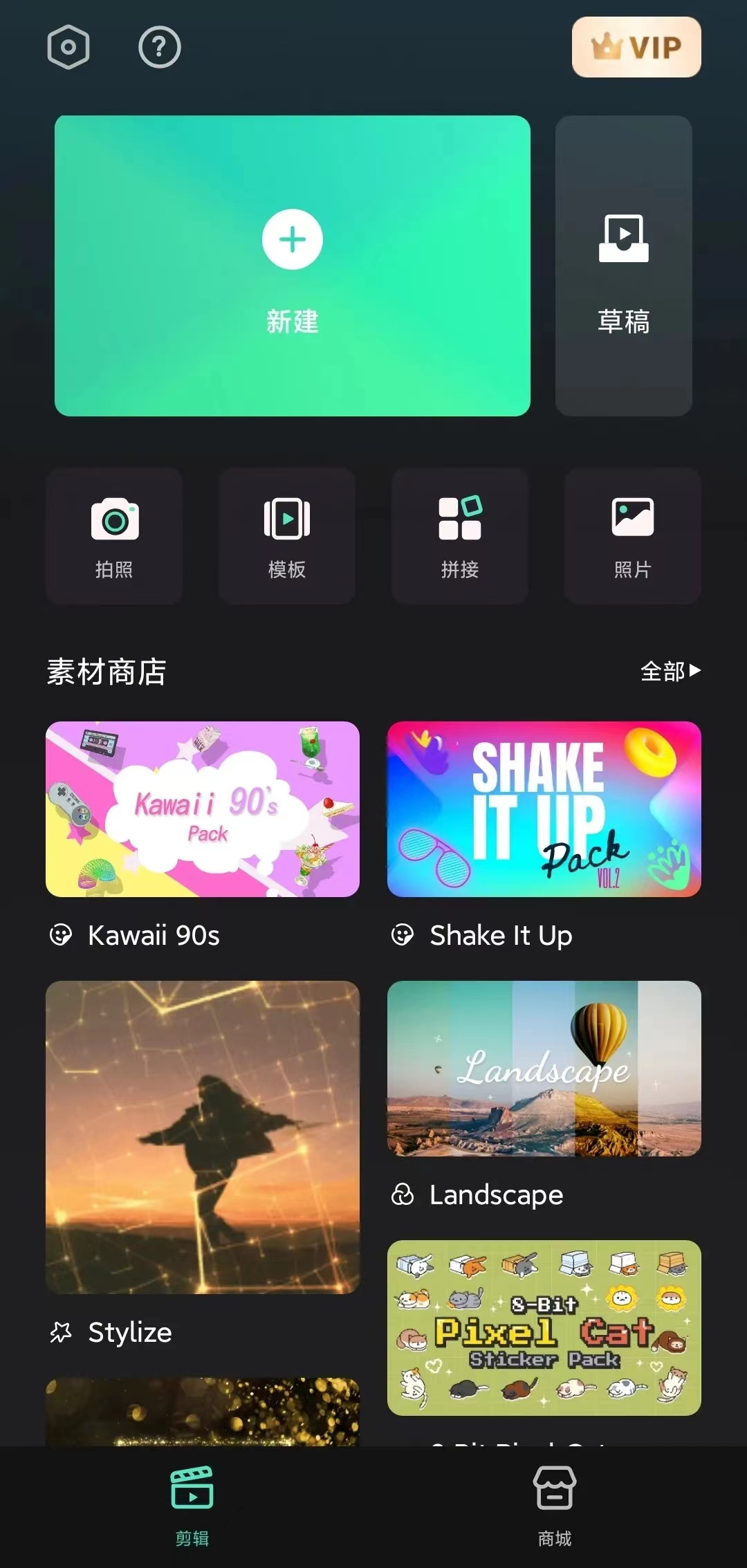747x1568 pixels.
Task: Tap the VIP button
Action: (636, 47)
